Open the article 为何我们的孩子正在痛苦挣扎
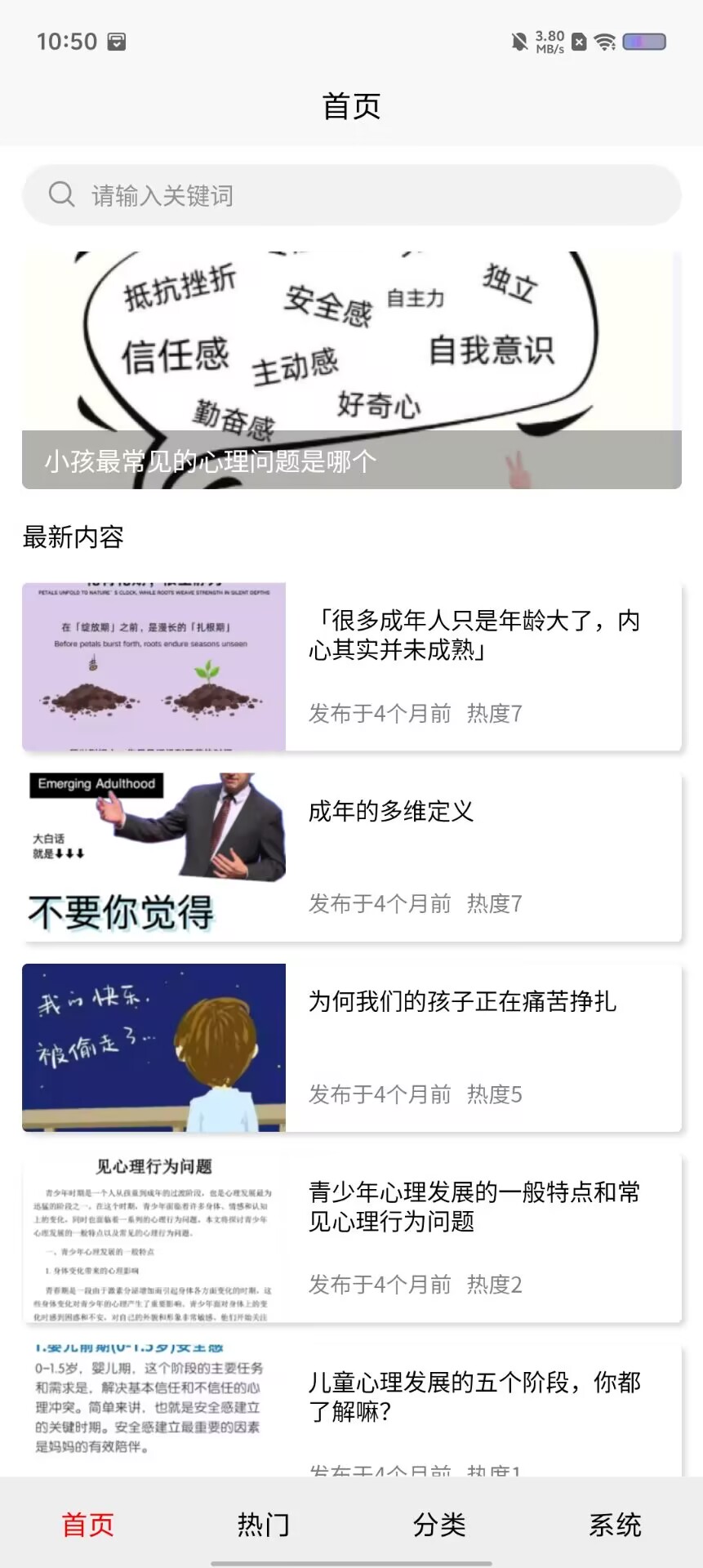 [x=351, y=1047]
